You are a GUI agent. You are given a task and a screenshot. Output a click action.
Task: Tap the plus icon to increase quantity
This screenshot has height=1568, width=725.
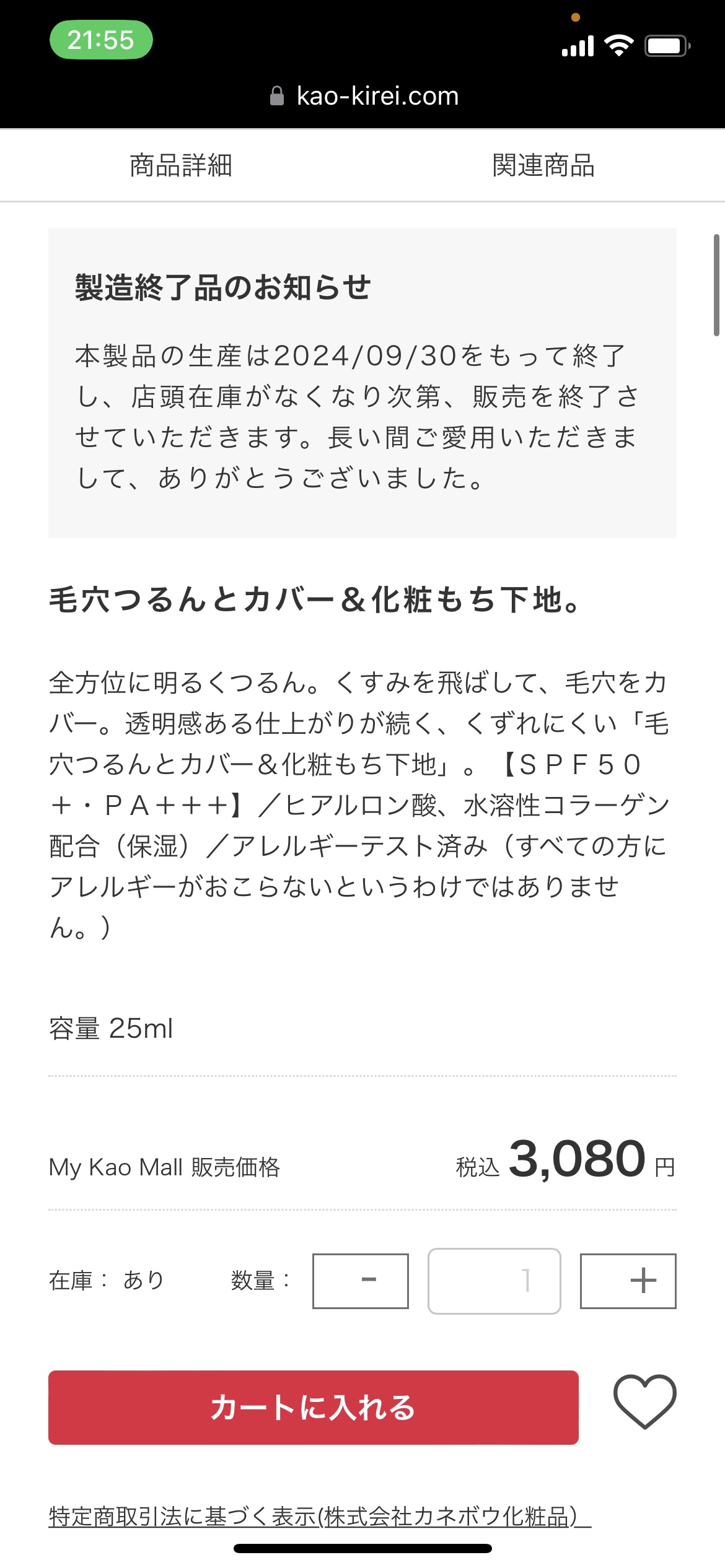(628, 1279)
